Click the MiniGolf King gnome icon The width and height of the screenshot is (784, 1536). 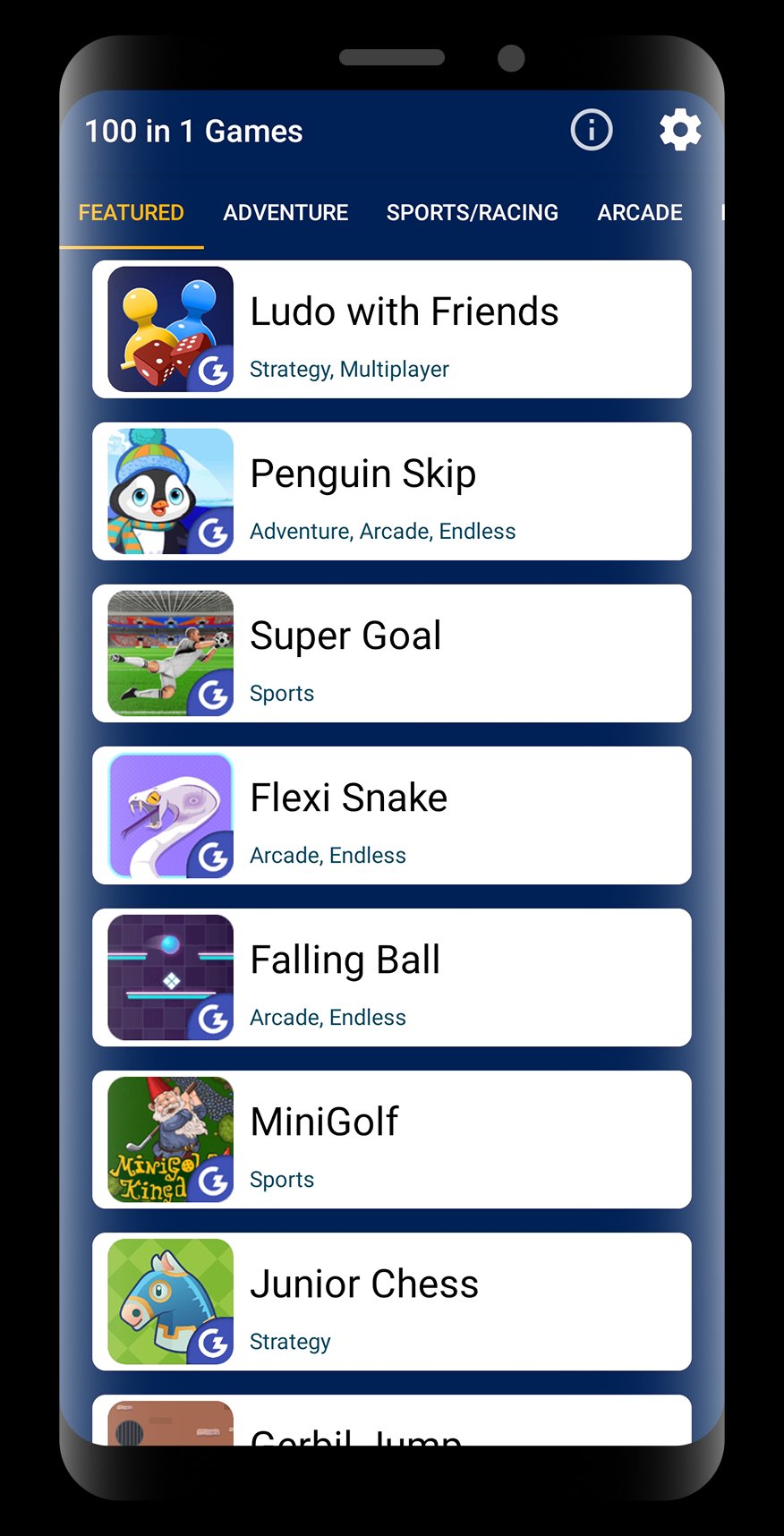click(x=169, y=1139)
